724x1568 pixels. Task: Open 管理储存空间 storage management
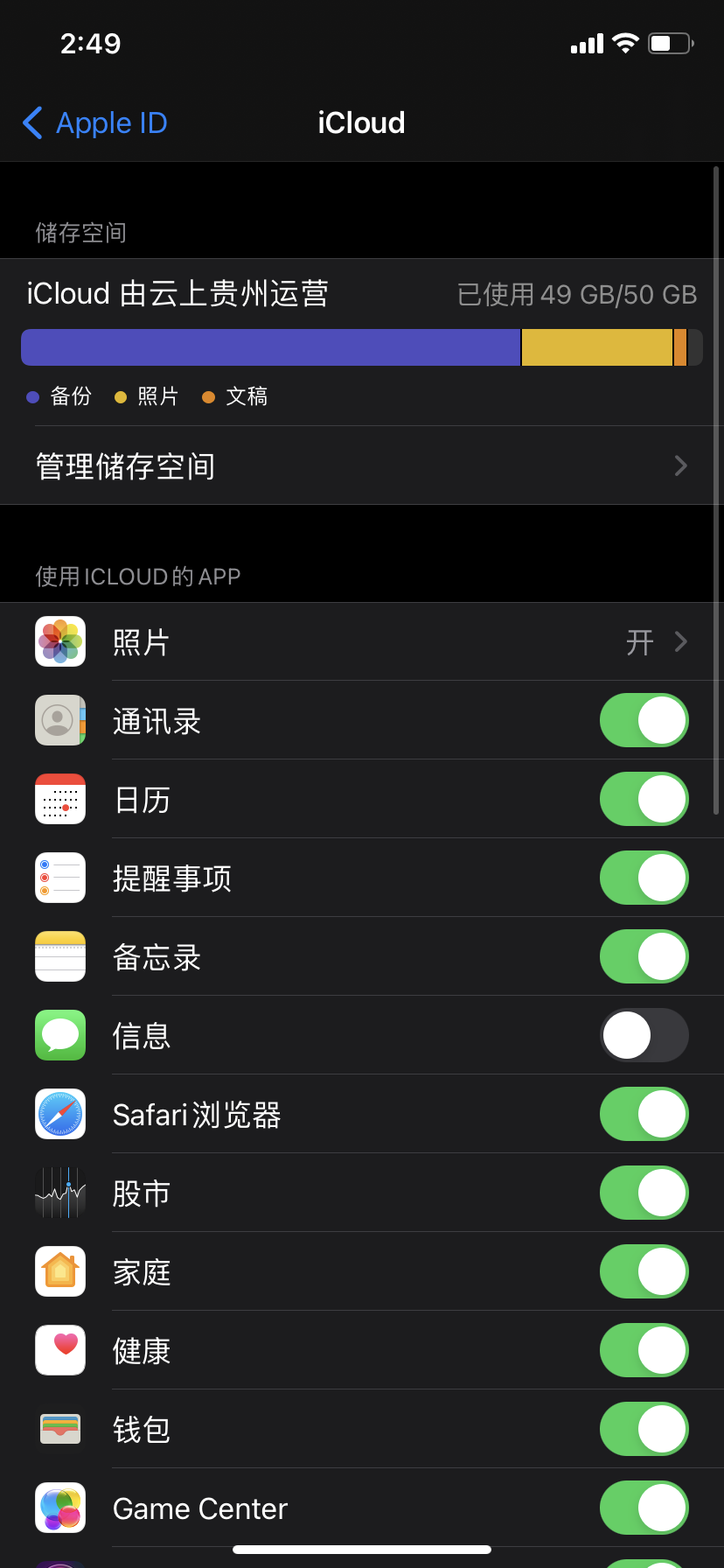(x=361, y=465)
